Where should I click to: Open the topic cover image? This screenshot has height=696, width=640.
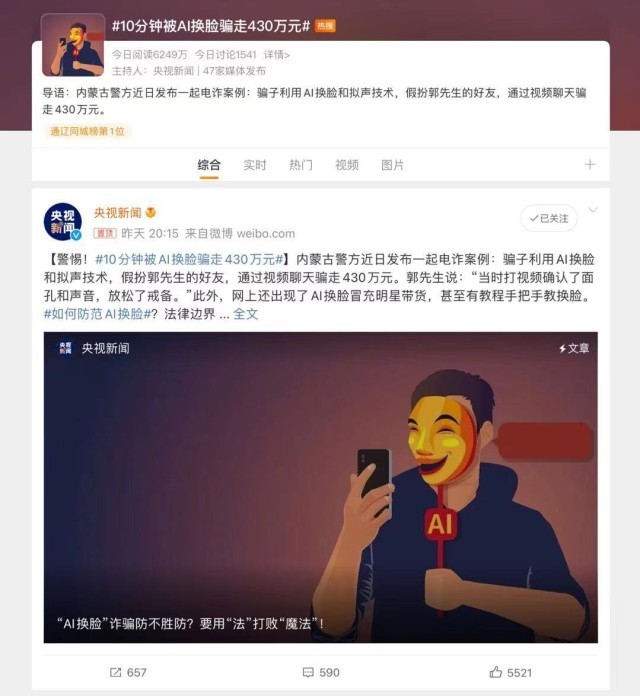(72, 45)
